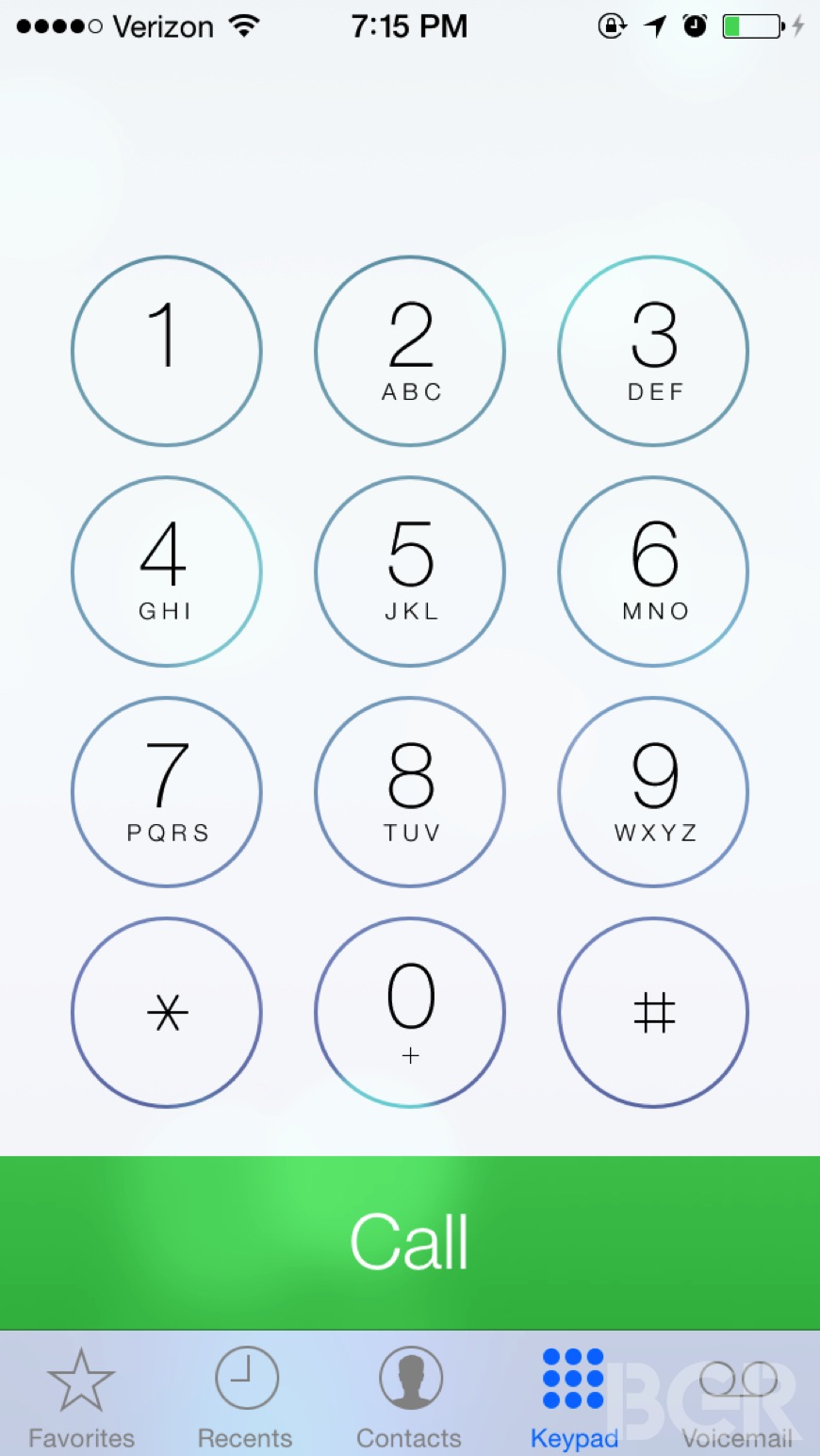Dial the 5 JKL key
The width and height of the screenshot is (820, 1456).
(x=410, y=571)
